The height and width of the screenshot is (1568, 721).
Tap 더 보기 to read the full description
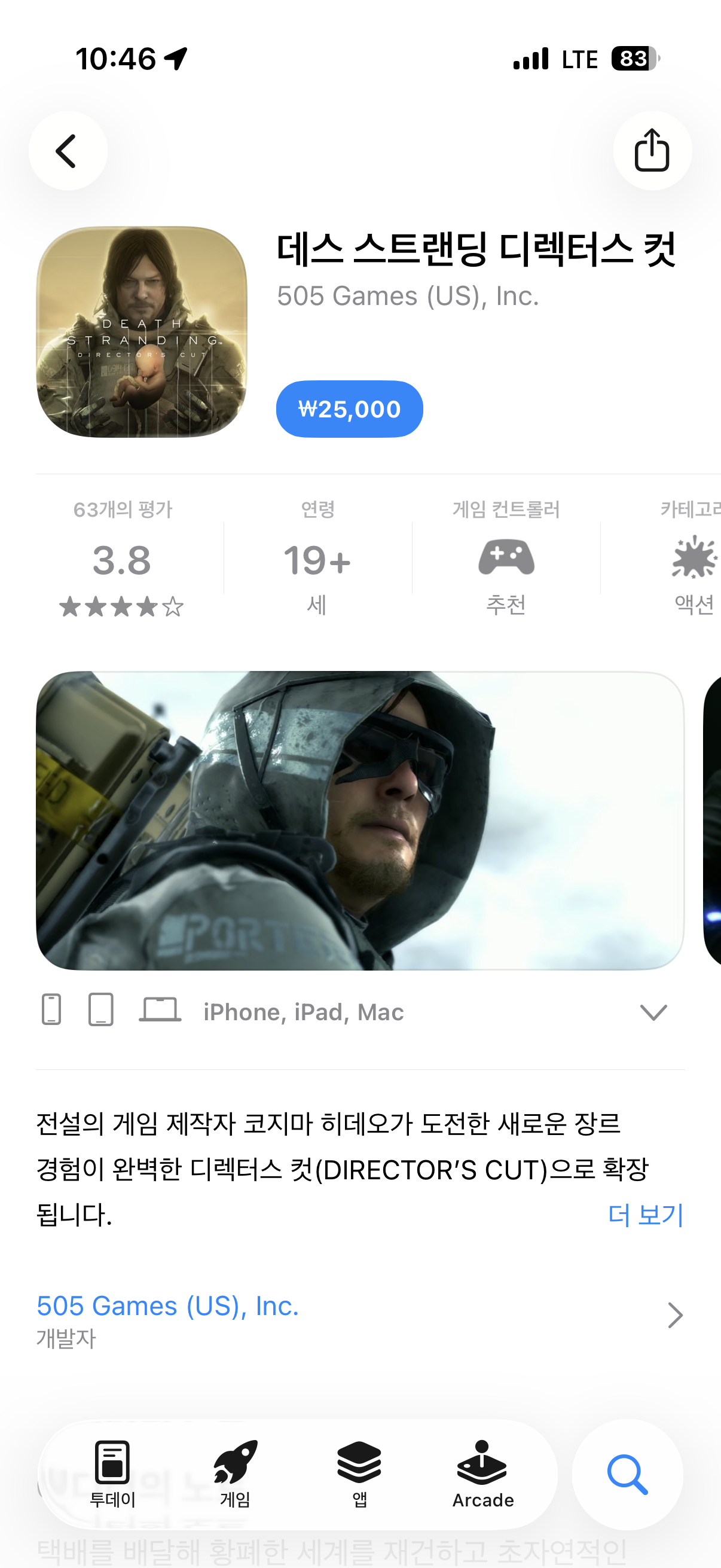tap(645, 1215)
